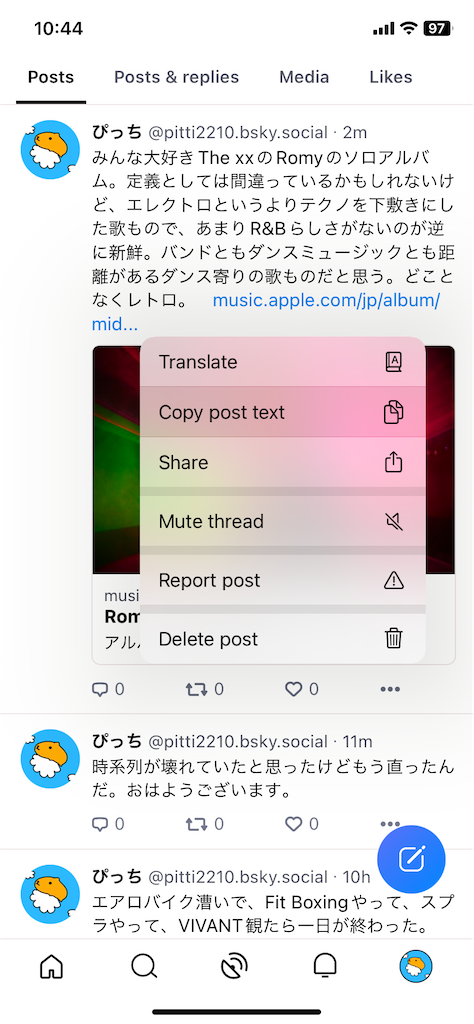Screen dimensions: 474x1024
Task: Switch to the Media tab
Action: (x=304, y=77)
